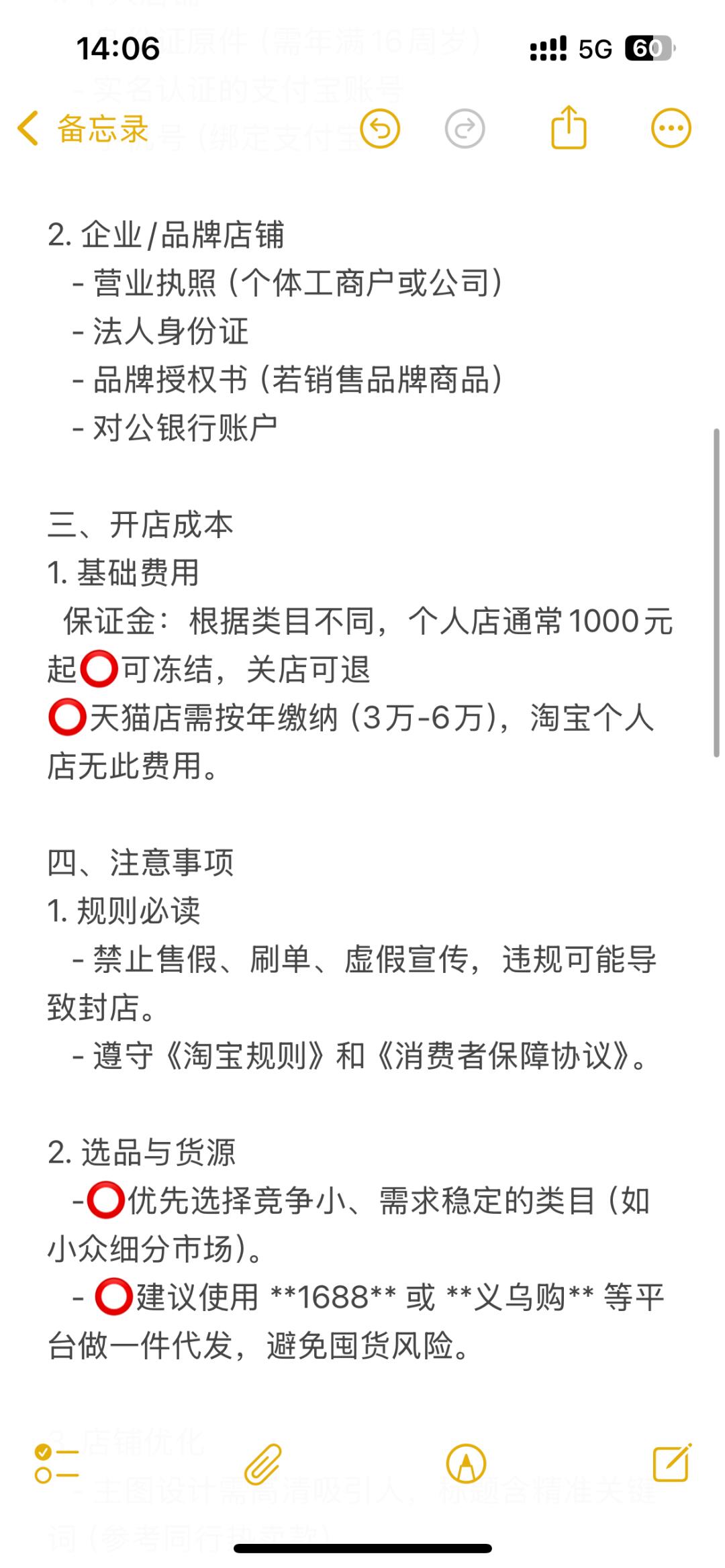Open the more options menu
This screenshot has height=1568, width=725.
[671, 128]
